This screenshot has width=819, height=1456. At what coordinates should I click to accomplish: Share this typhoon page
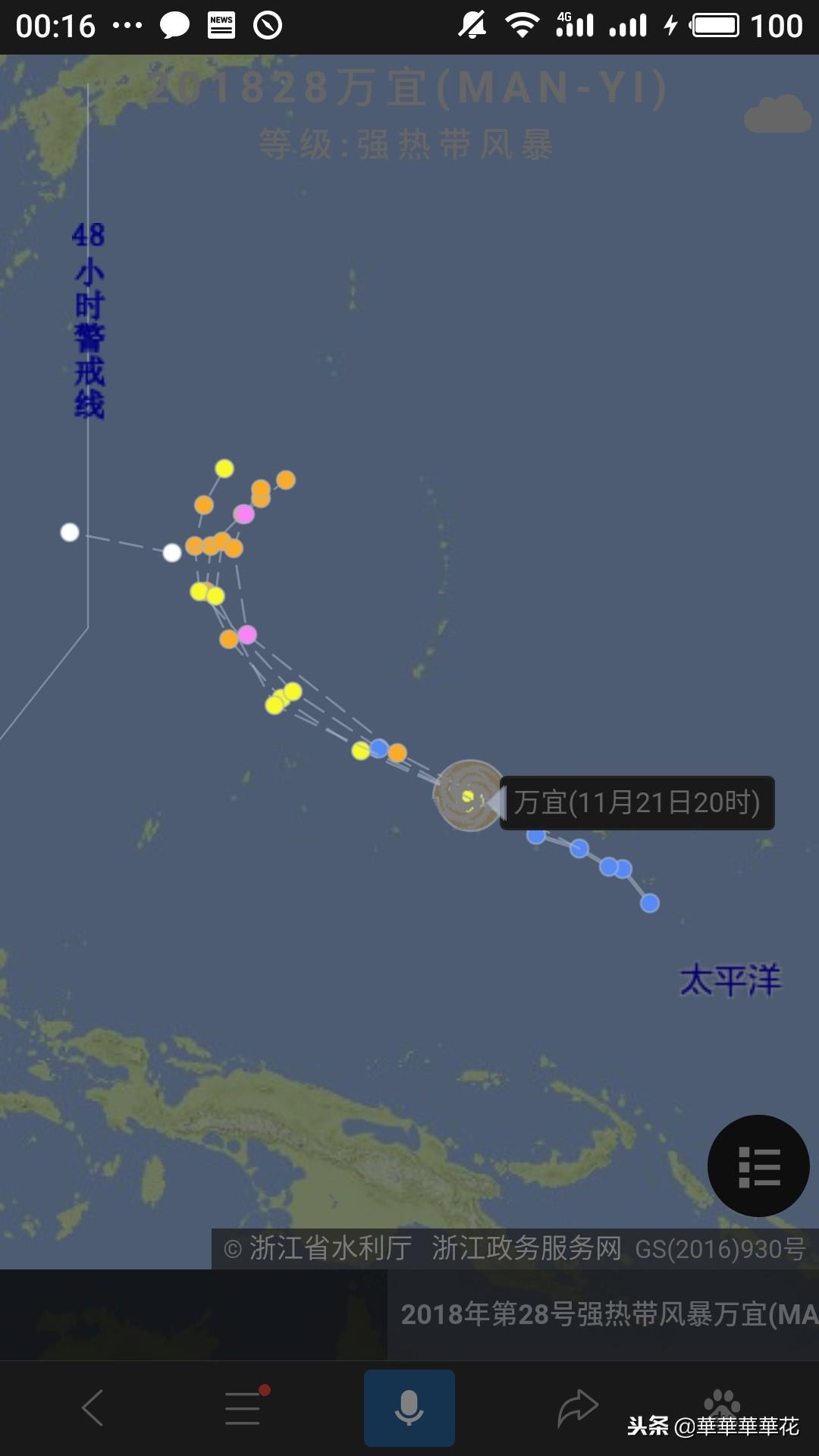coord(578,1408)
